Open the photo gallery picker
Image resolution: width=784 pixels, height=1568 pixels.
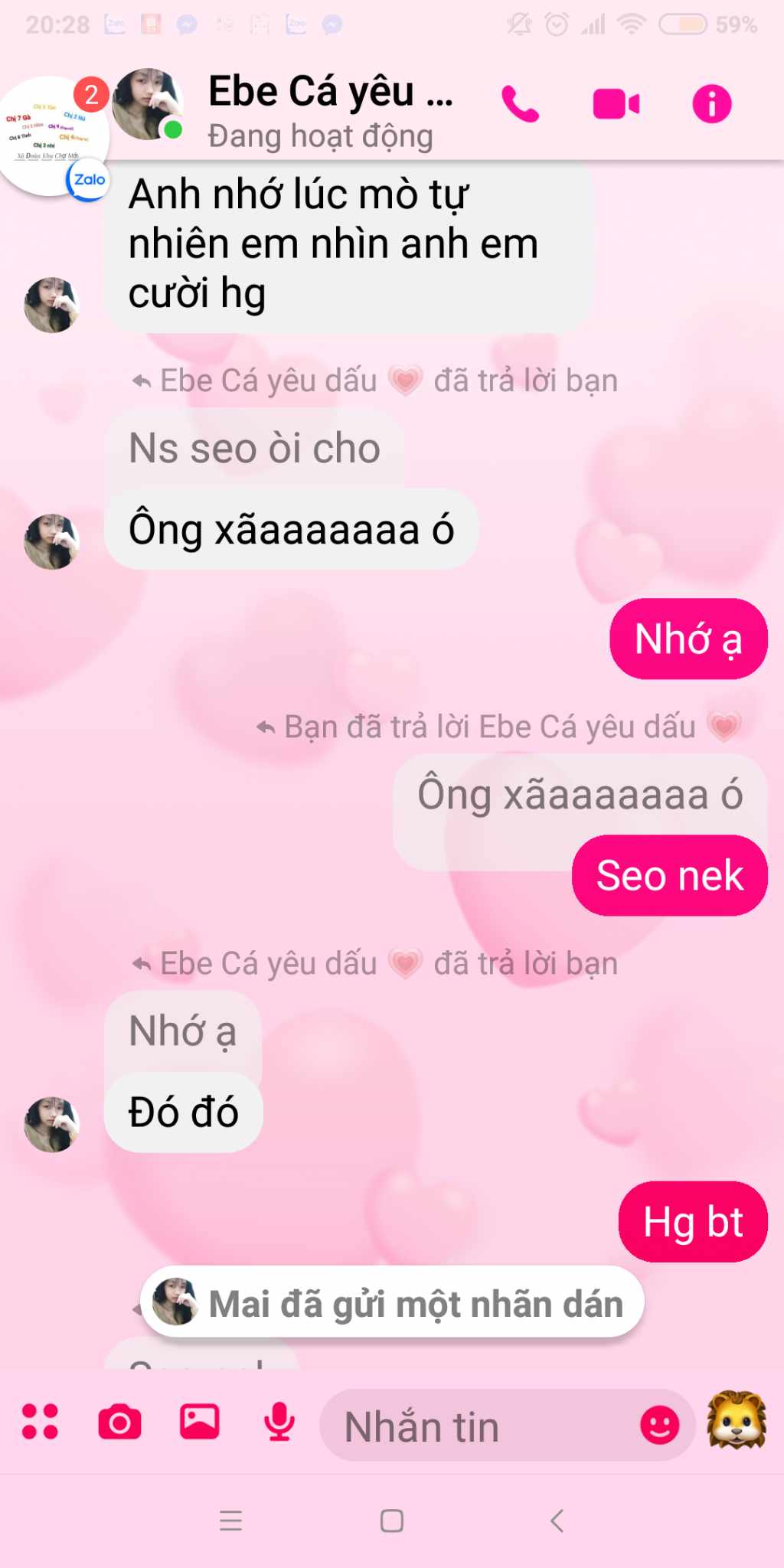click(199, 1422)
